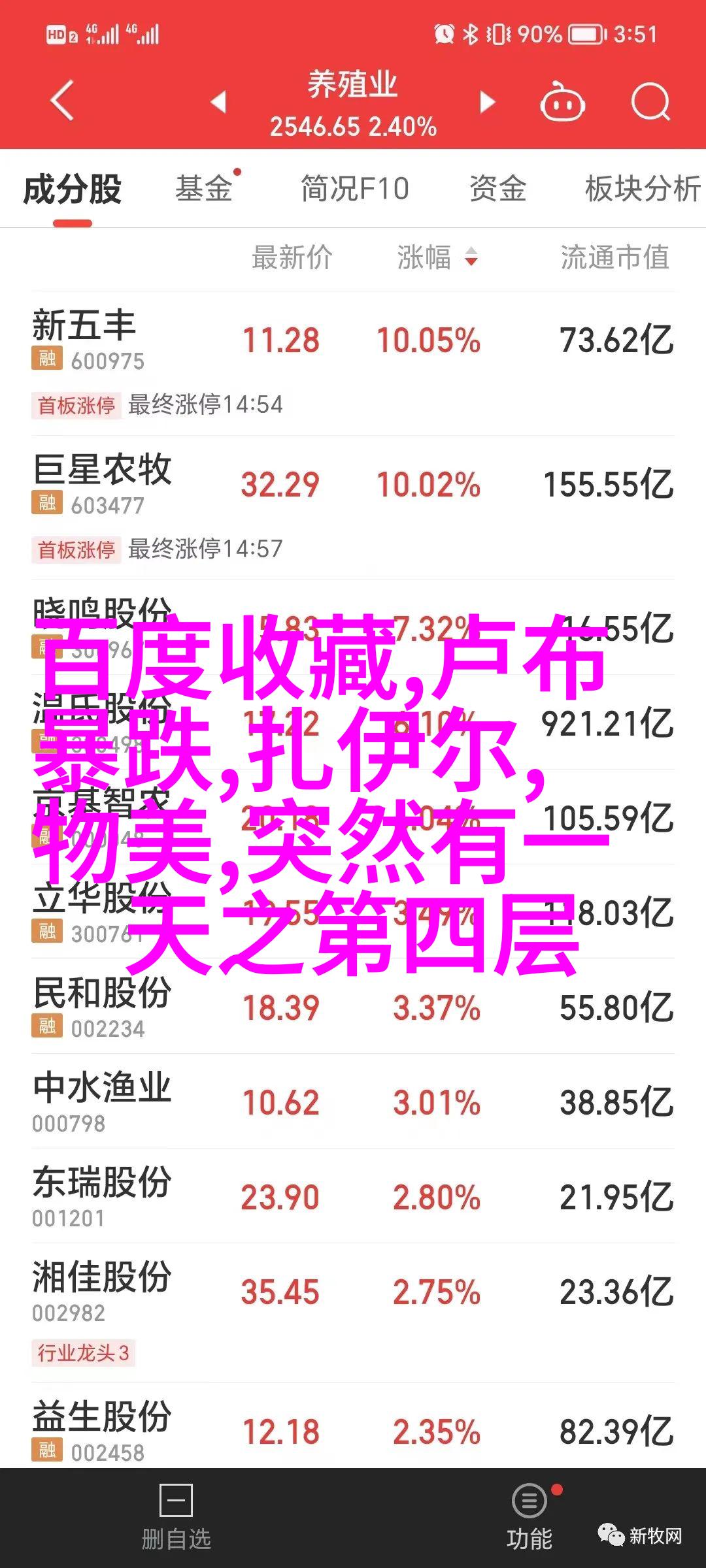
Task: Sort the list by 涨幅
Action: pyautogui.click(x=437, y=257)
